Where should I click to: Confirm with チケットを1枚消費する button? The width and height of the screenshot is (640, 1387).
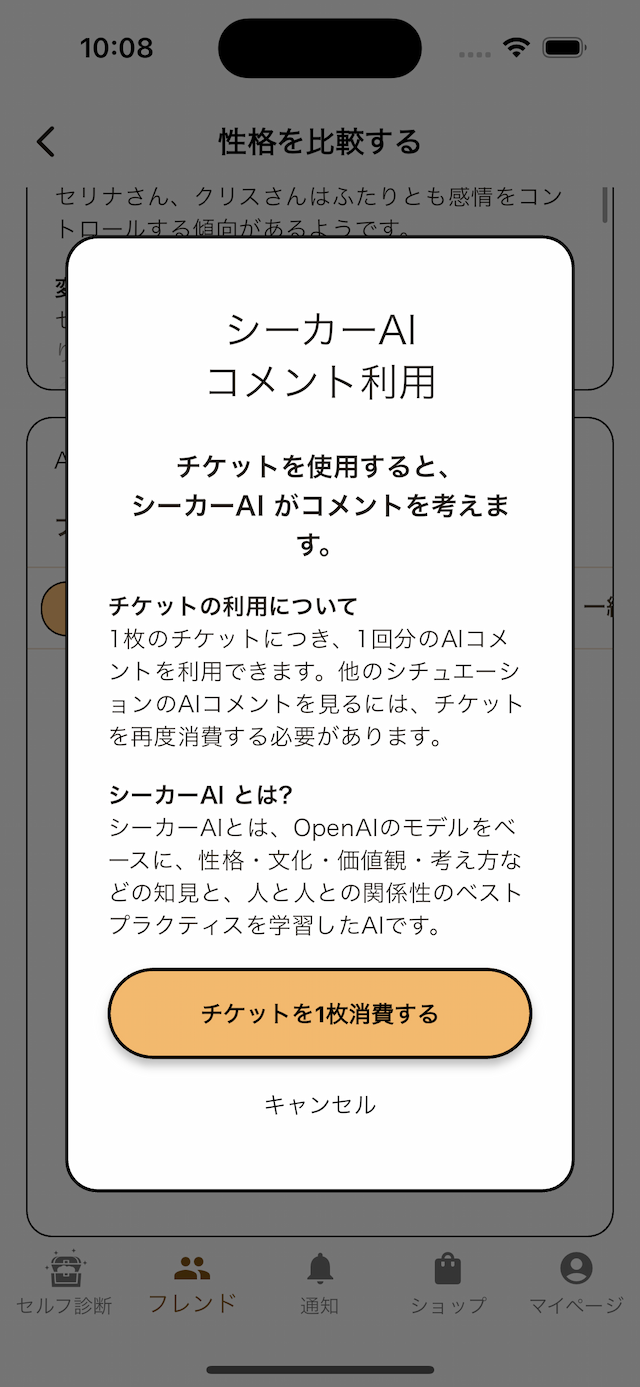[320, 1013]
